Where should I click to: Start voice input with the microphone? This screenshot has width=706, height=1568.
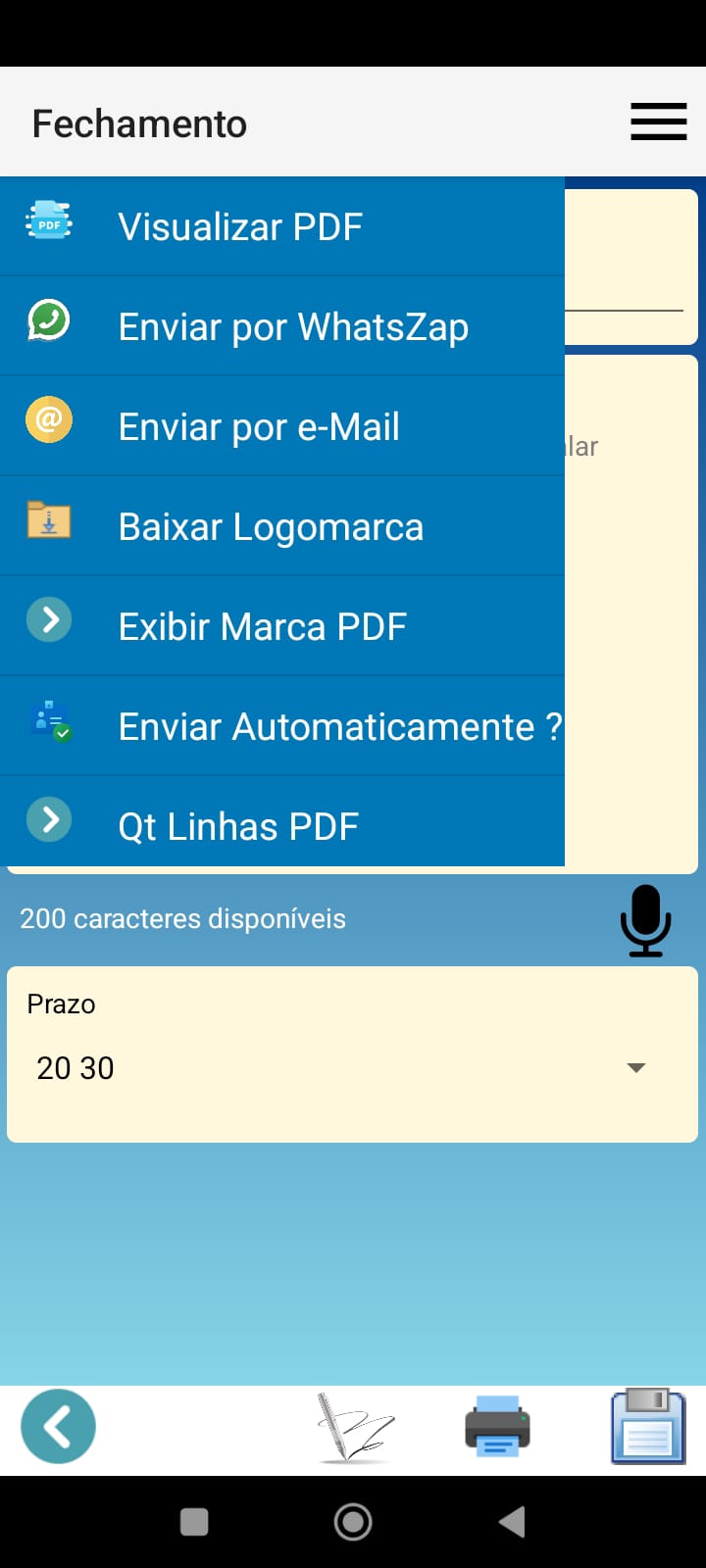[645, 920]
